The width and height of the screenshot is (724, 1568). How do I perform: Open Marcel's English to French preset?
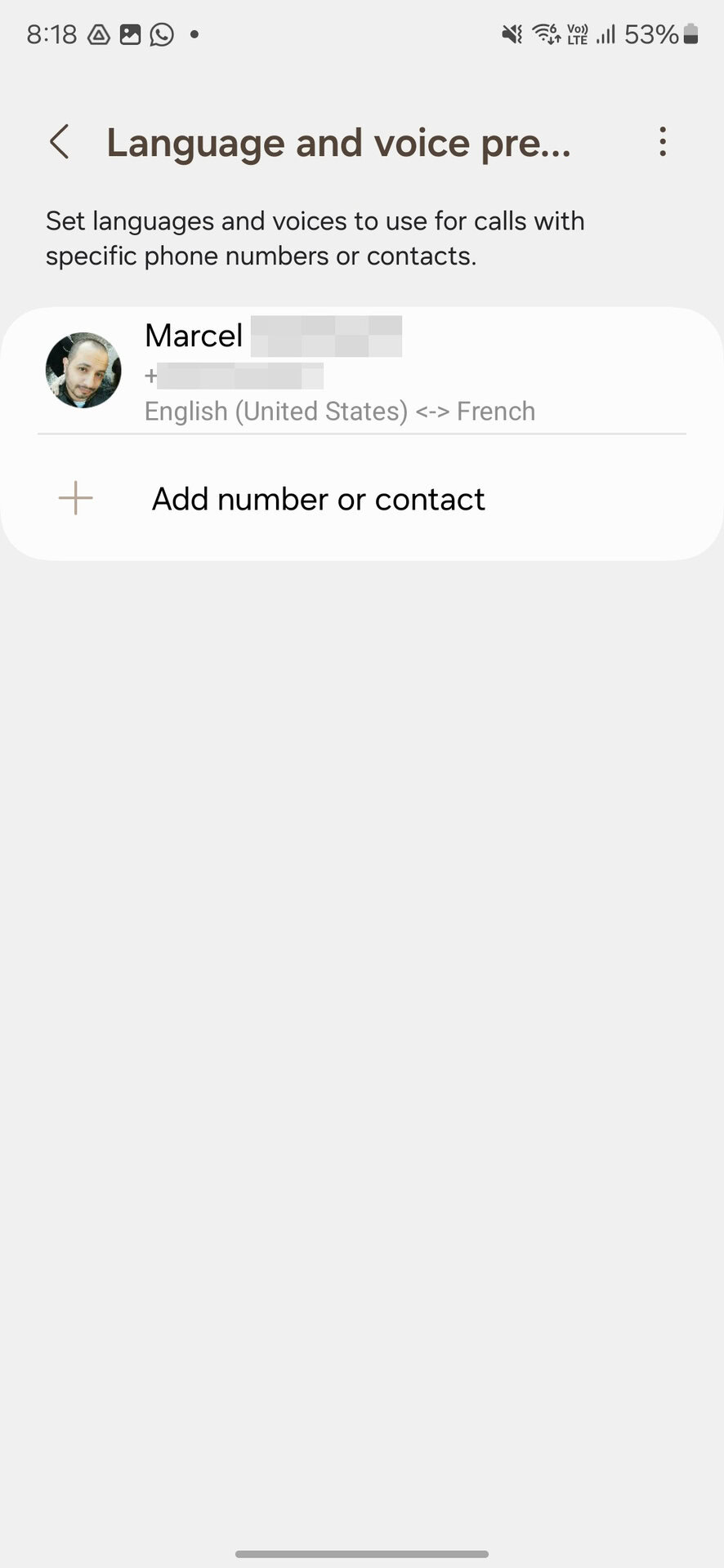pos(339,372)
